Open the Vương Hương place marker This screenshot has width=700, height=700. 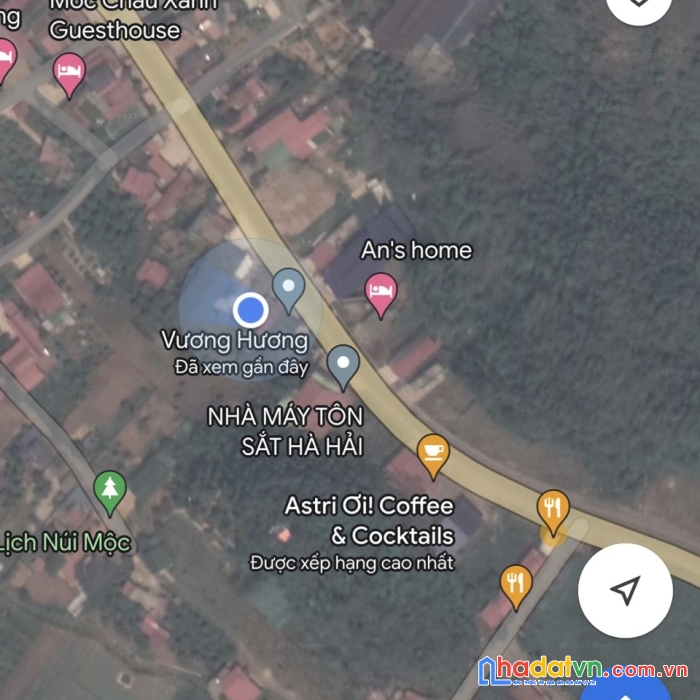coord(289,289)
